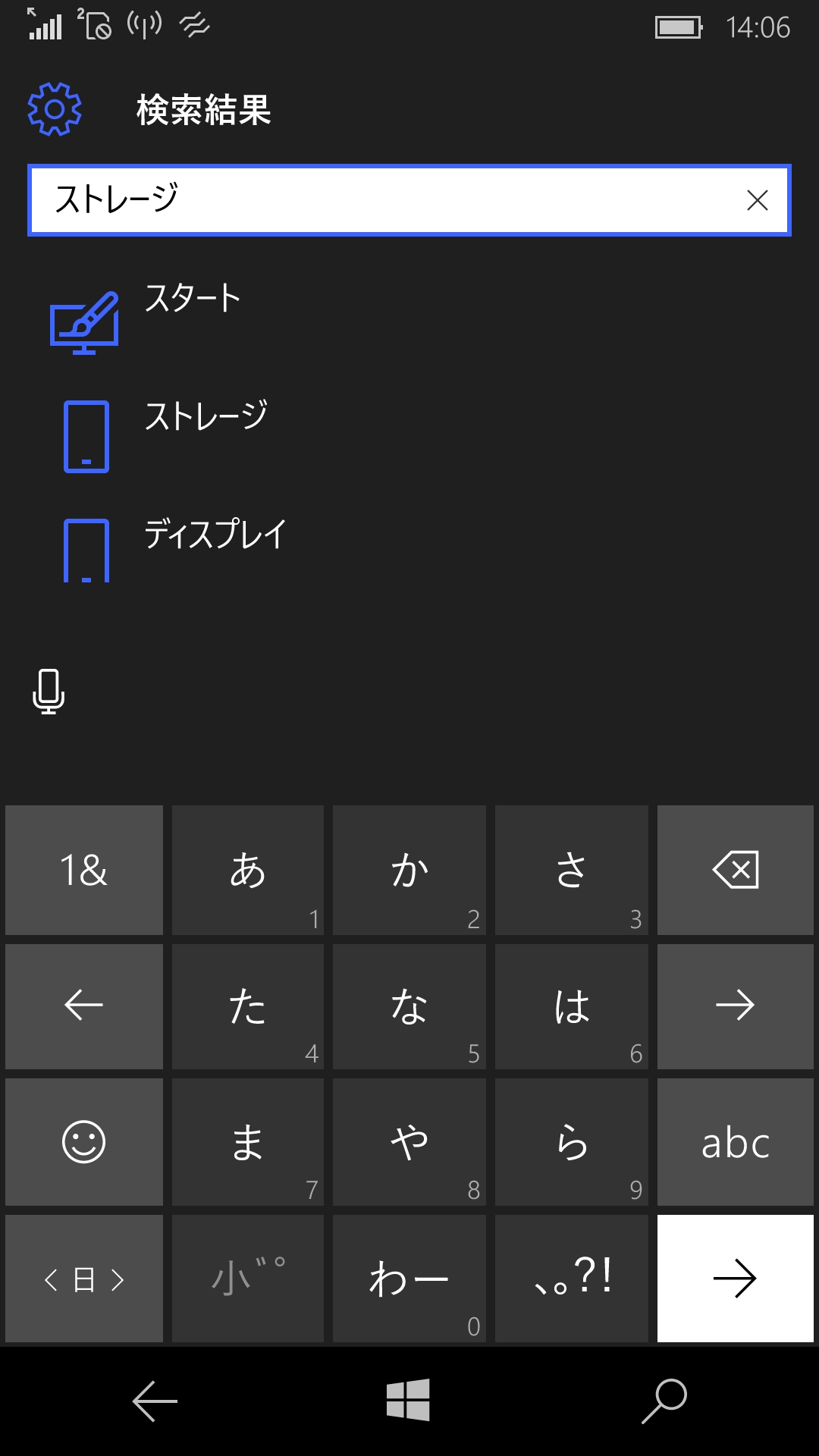Tap the punctuation 、。?! key
This screenshot has height=1456, width=819.
pos(571,1278)
